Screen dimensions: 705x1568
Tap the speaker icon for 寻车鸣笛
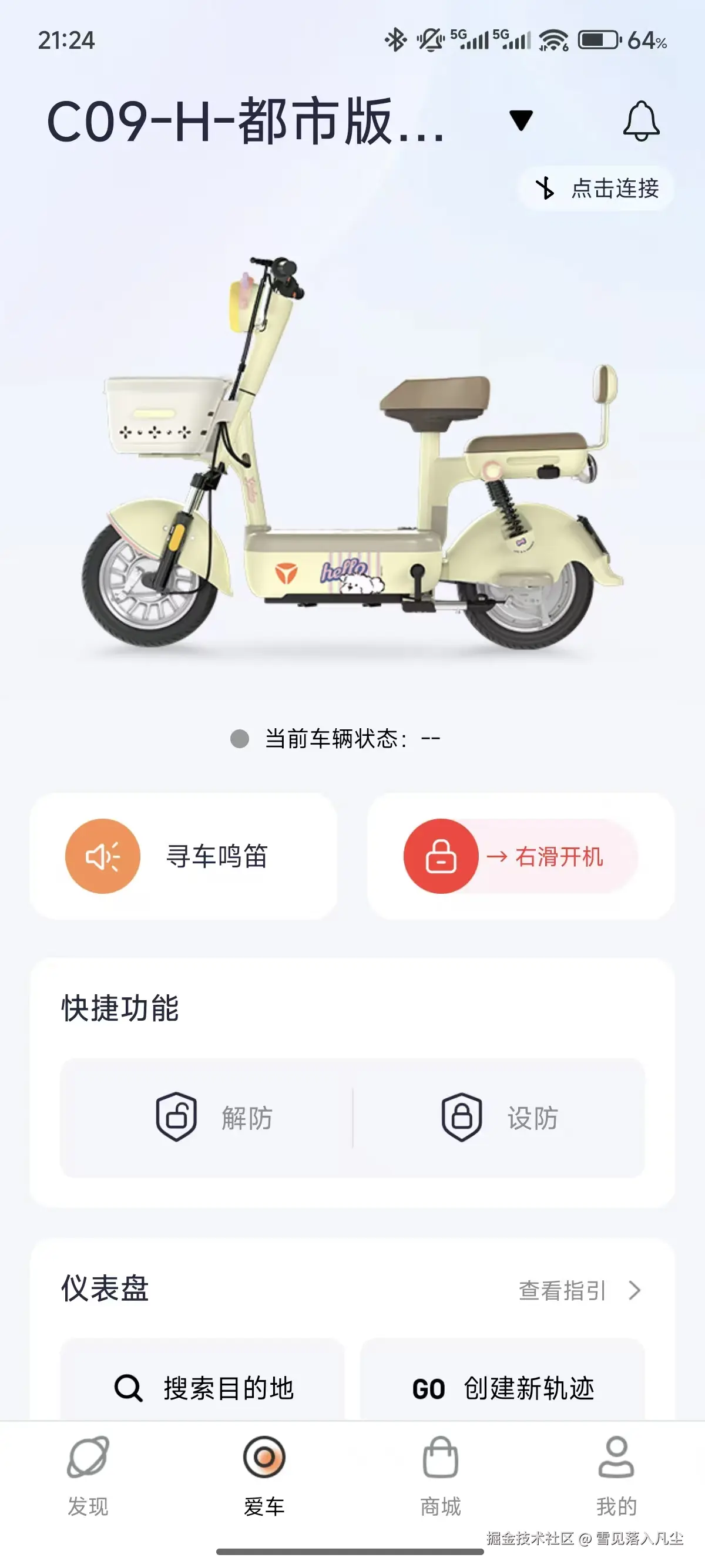coord(102,855)
